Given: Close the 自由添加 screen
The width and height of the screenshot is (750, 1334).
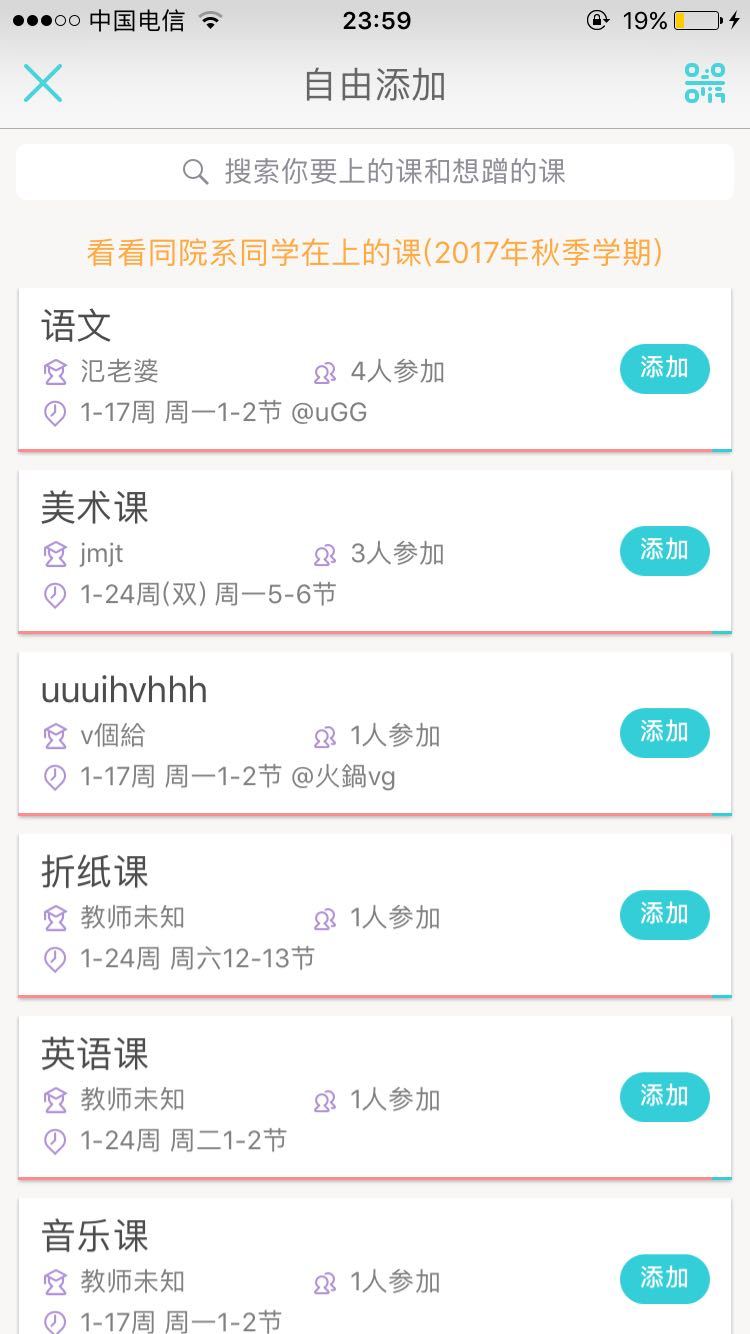Looking at the screenshot, I should 43,83.
